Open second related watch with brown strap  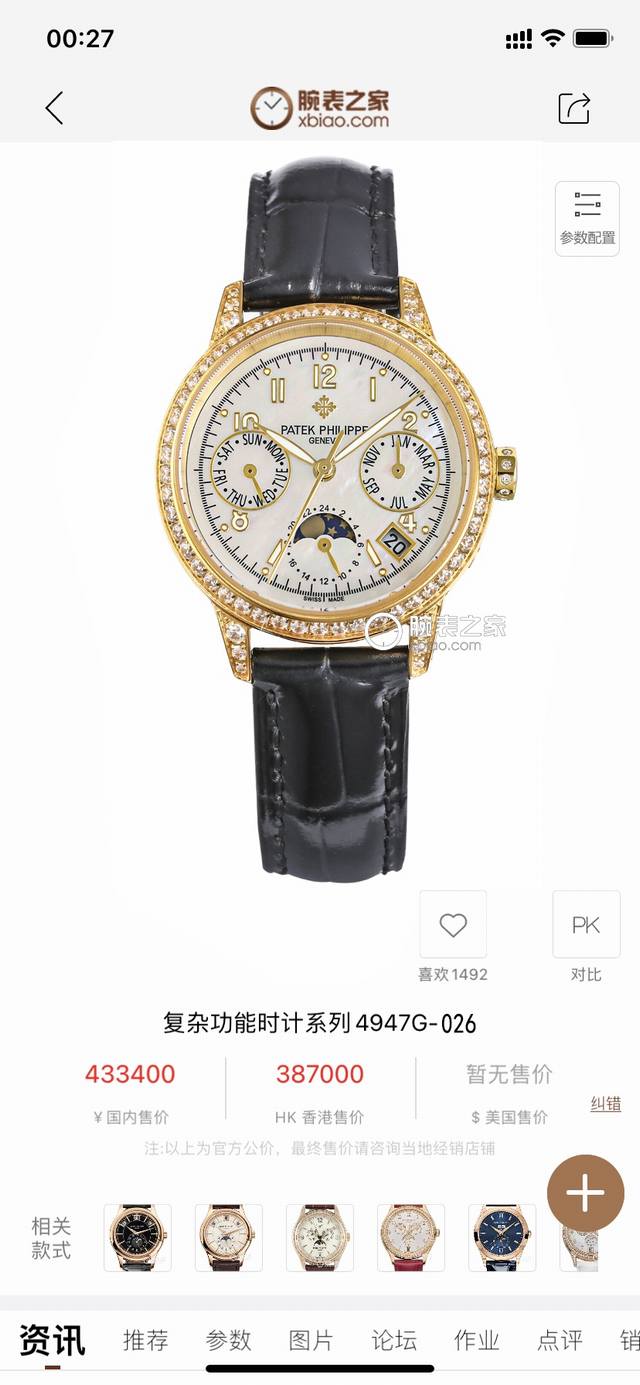229,1237
